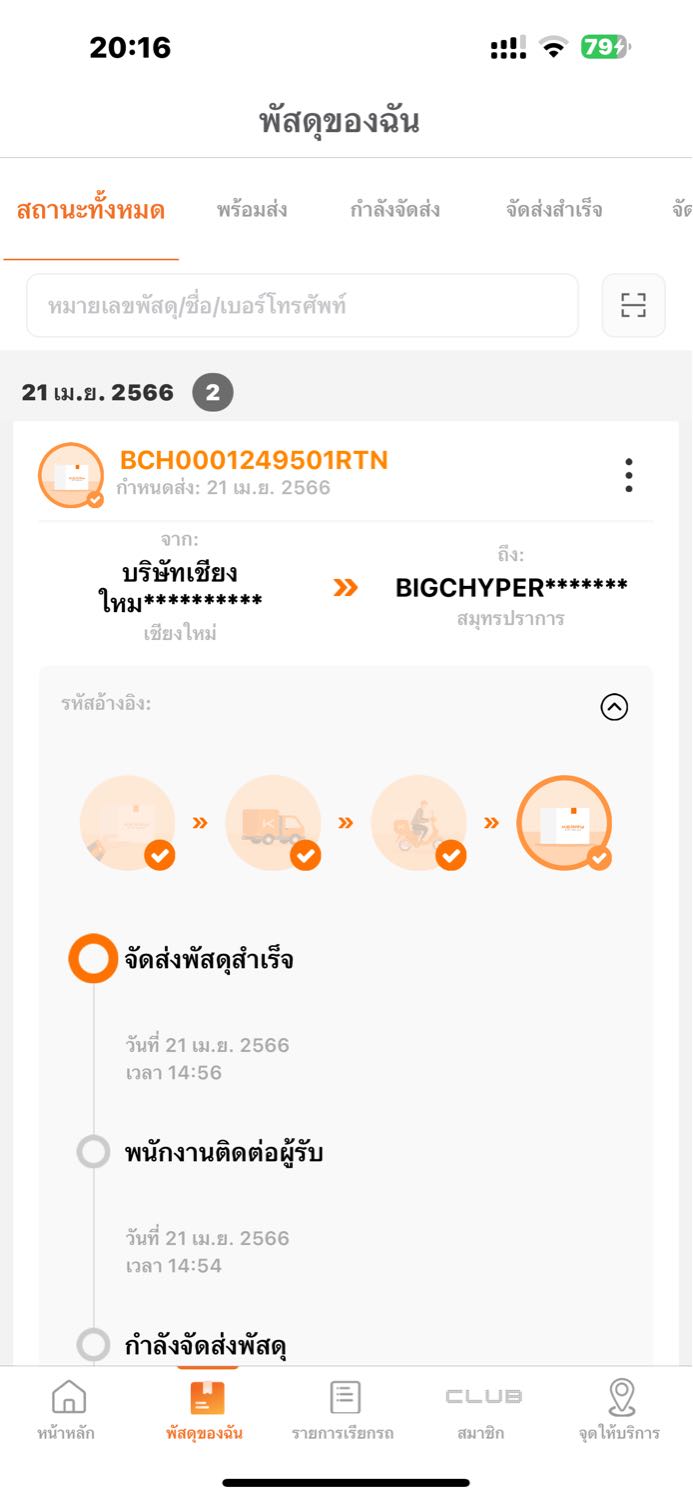
Task: Open parcel BCH0001249501RTN details
Action: tap(254, 461)
